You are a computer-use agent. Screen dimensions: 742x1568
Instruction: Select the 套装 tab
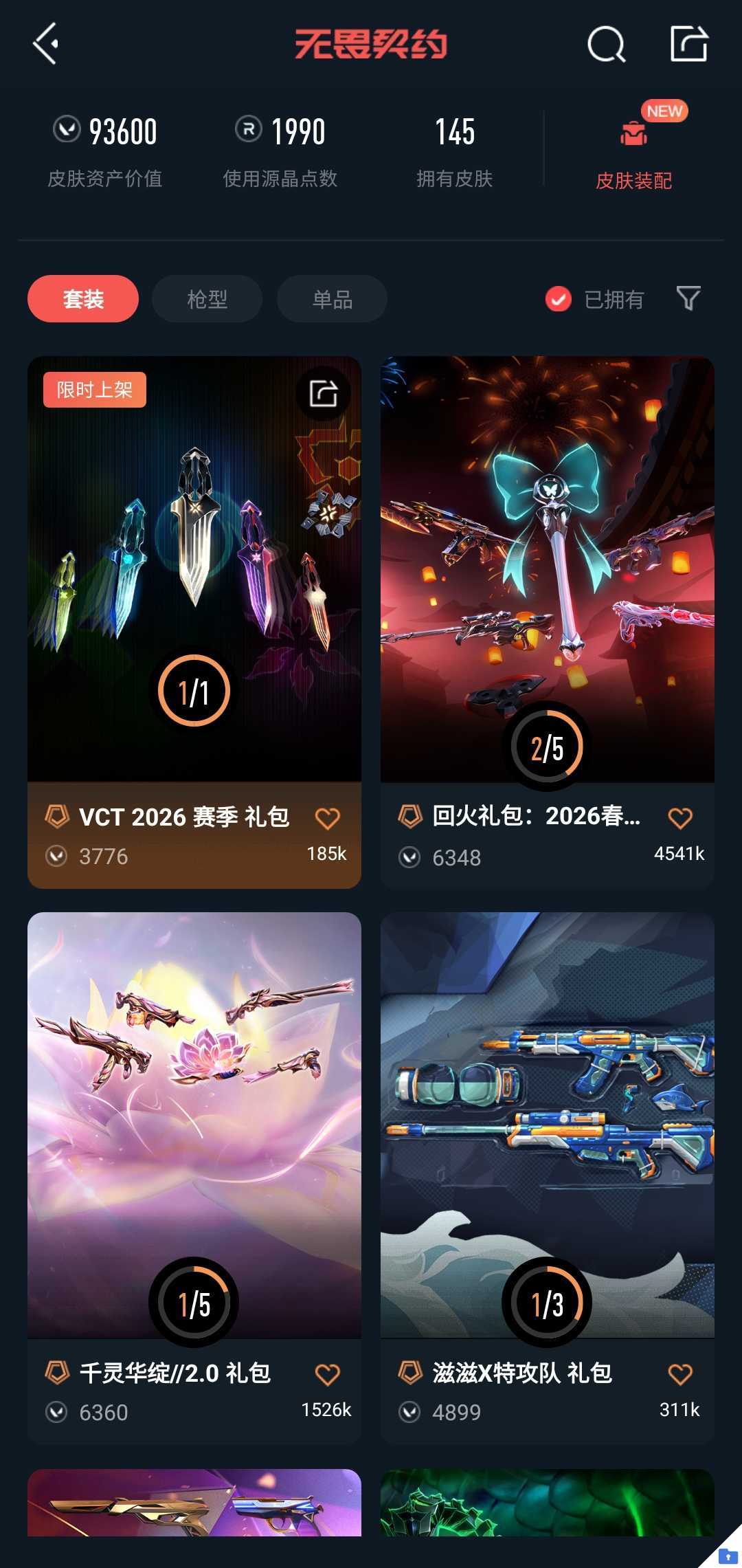pos(83,299)
